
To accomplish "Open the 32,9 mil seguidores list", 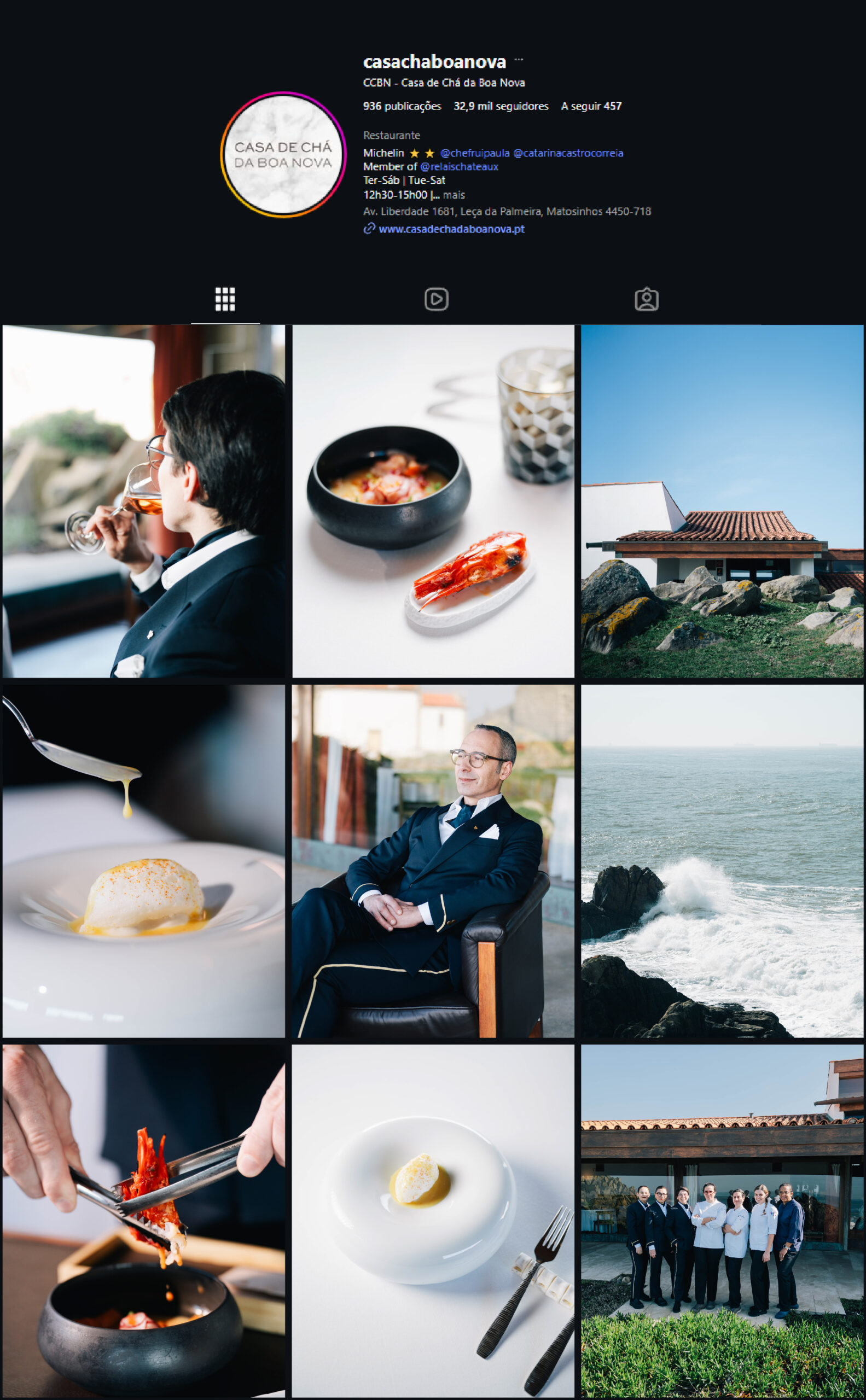I will (x=501, y=107).
